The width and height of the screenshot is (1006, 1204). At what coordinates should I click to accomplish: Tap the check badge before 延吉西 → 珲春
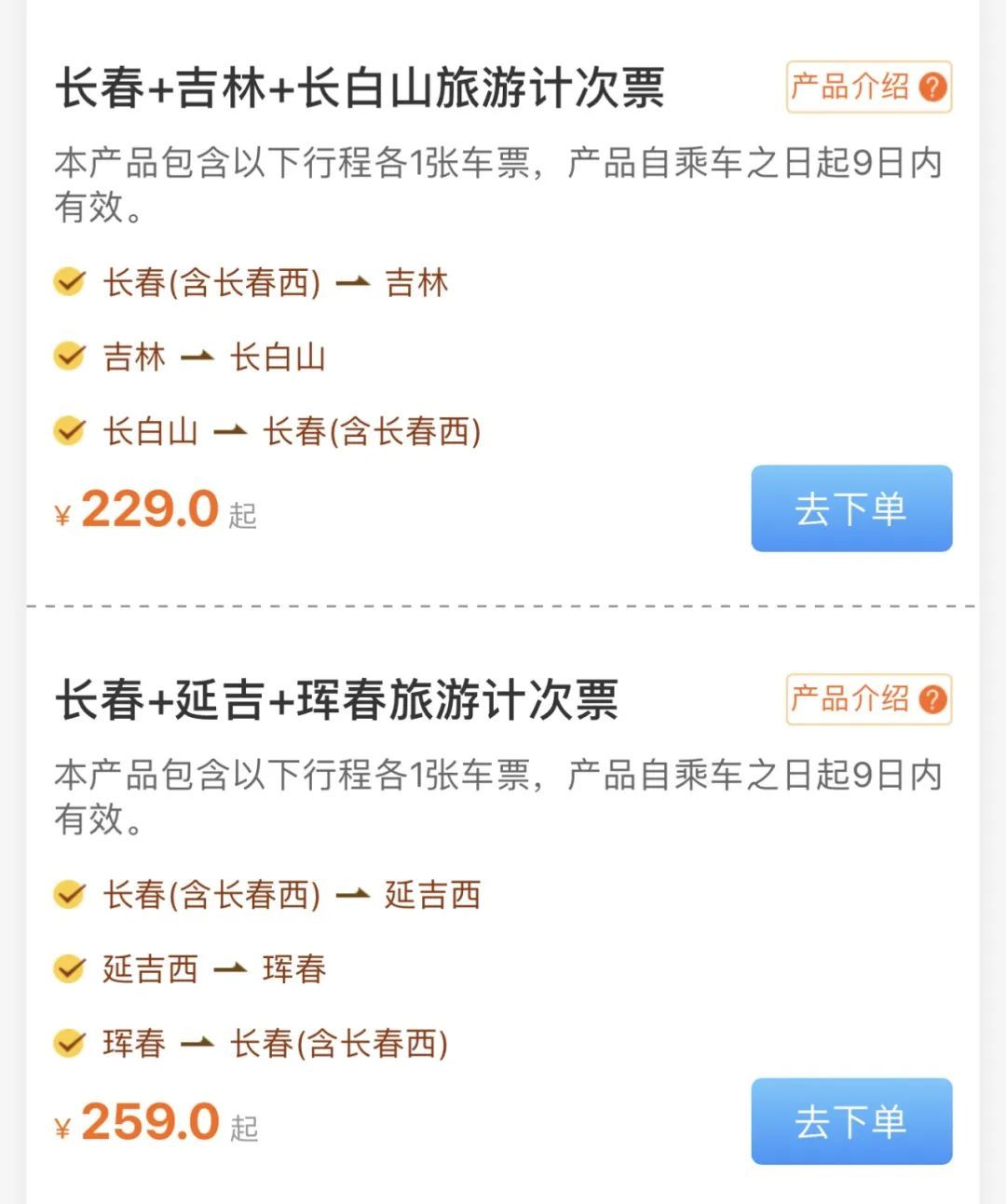click(x=69, y=969)
